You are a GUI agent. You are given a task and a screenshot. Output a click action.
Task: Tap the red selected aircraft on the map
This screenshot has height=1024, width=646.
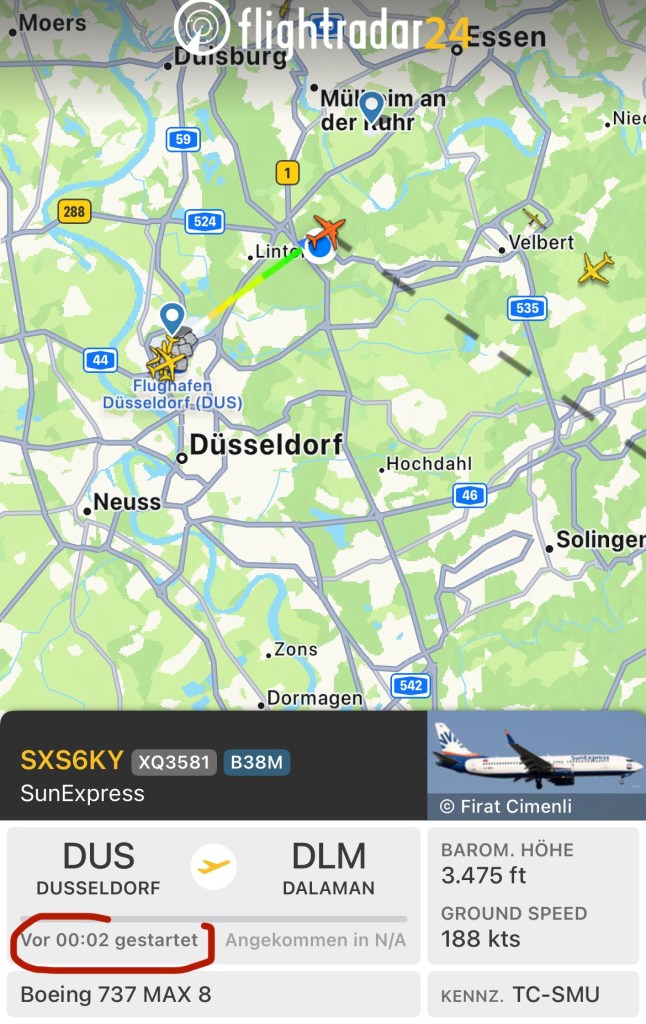[327, 231]
